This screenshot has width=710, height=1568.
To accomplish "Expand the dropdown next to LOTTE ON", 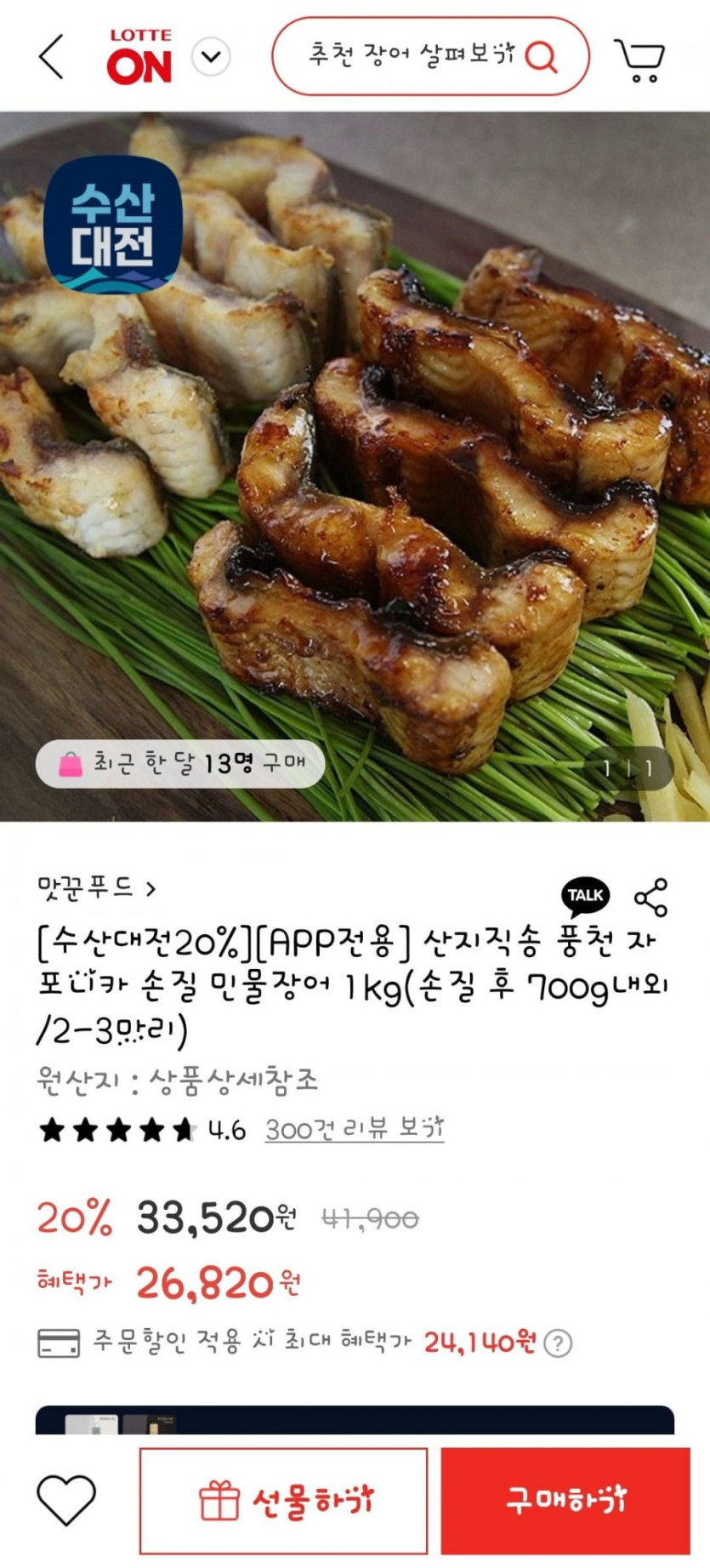I will (x=211, y=57).
